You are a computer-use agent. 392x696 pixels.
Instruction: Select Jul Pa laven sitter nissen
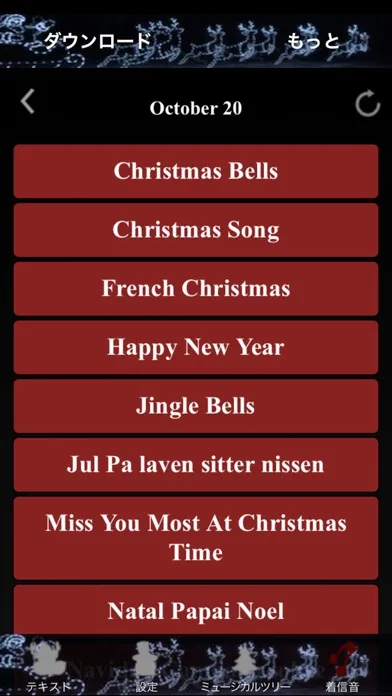[x=196, y=465]
